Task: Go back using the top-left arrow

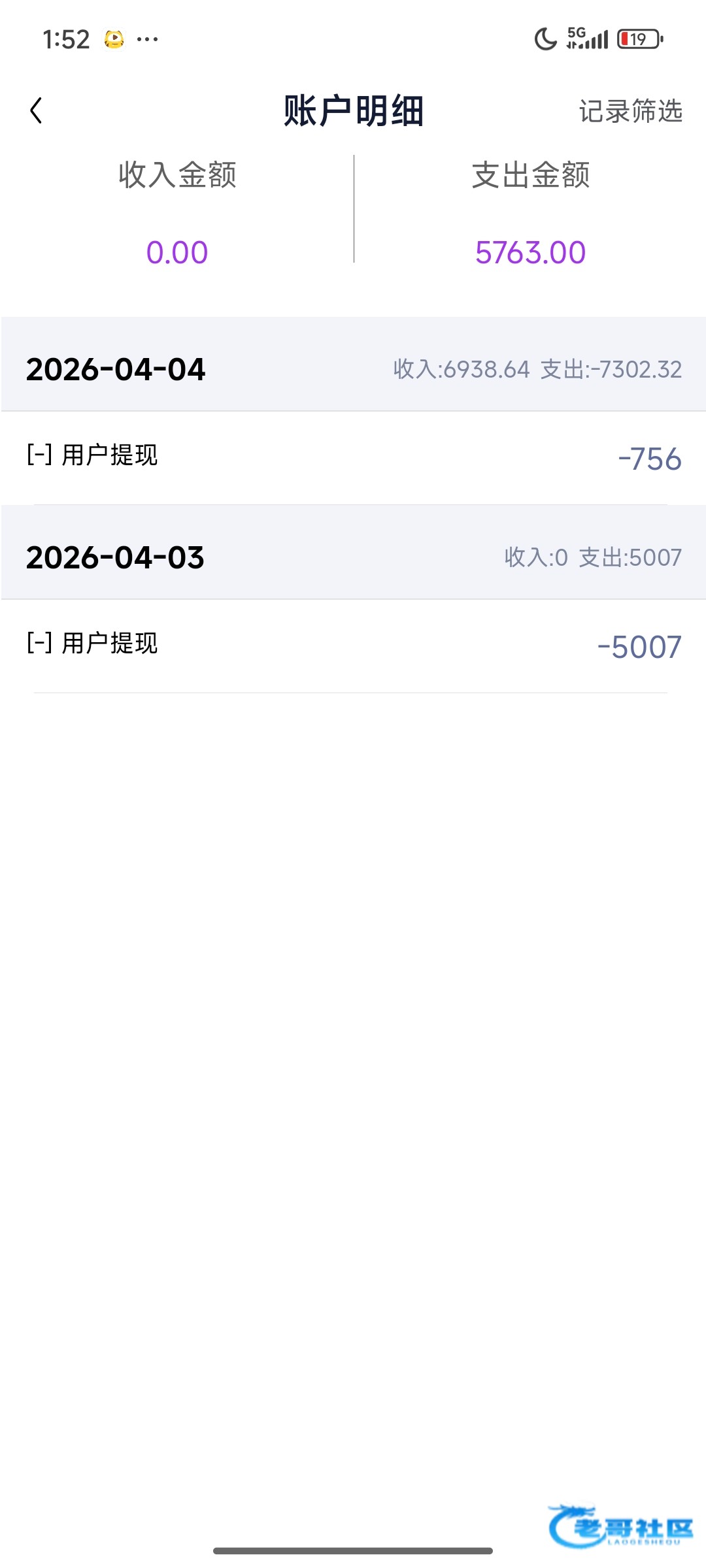Action: click(x=37, y=110)
